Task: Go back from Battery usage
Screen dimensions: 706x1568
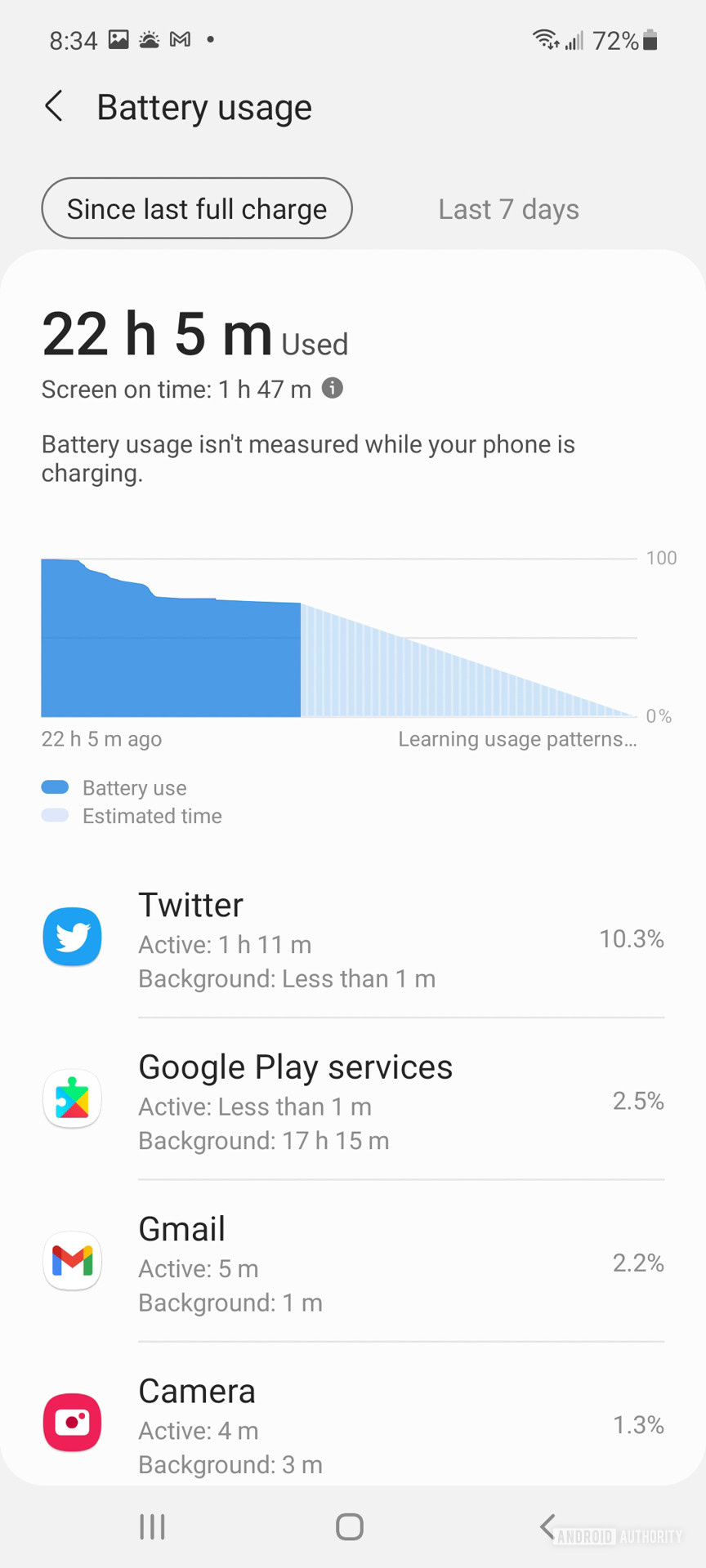Action: tap(54, 106)
